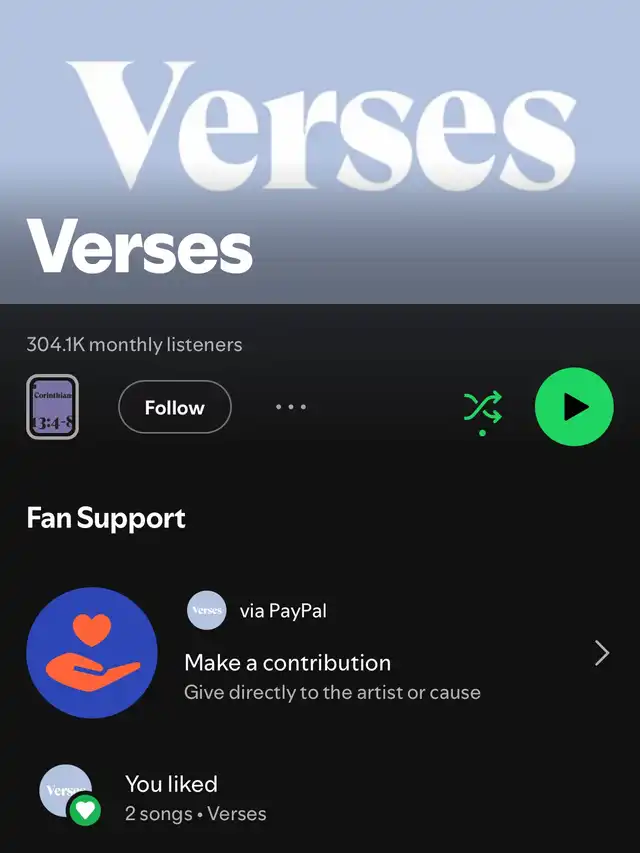This screenshot has width=640, height=853.
Task: Open your liked songs by Verses
Action: pos(152,798)
